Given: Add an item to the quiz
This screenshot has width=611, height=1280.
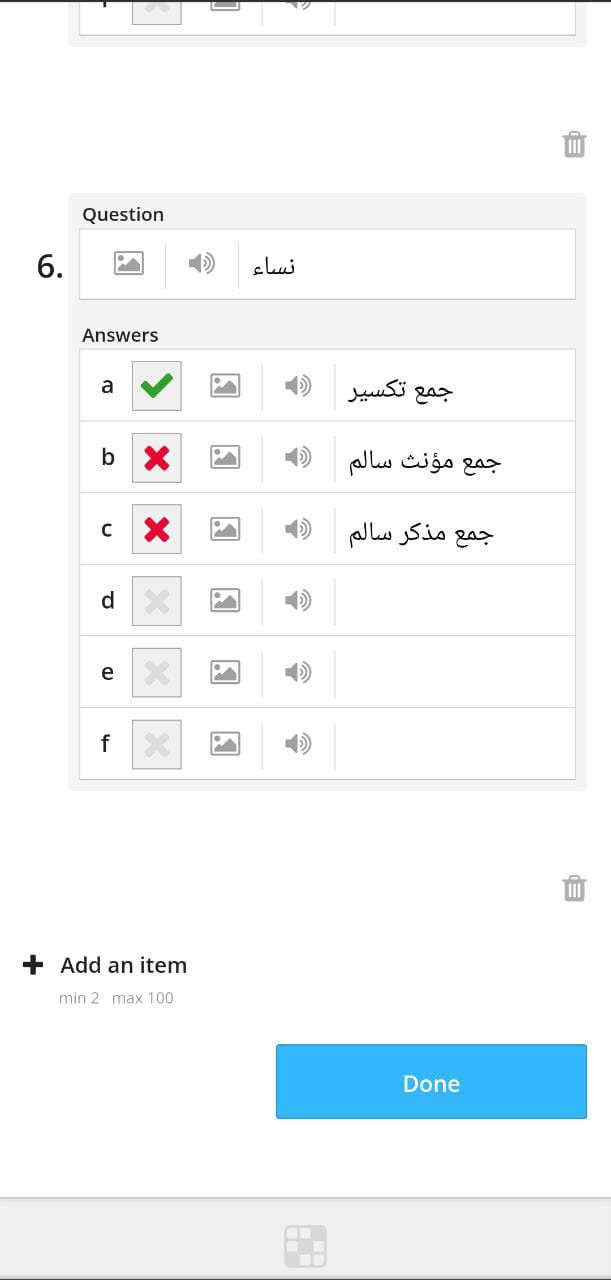Looking at the screenshot, I should coord(105,965).
